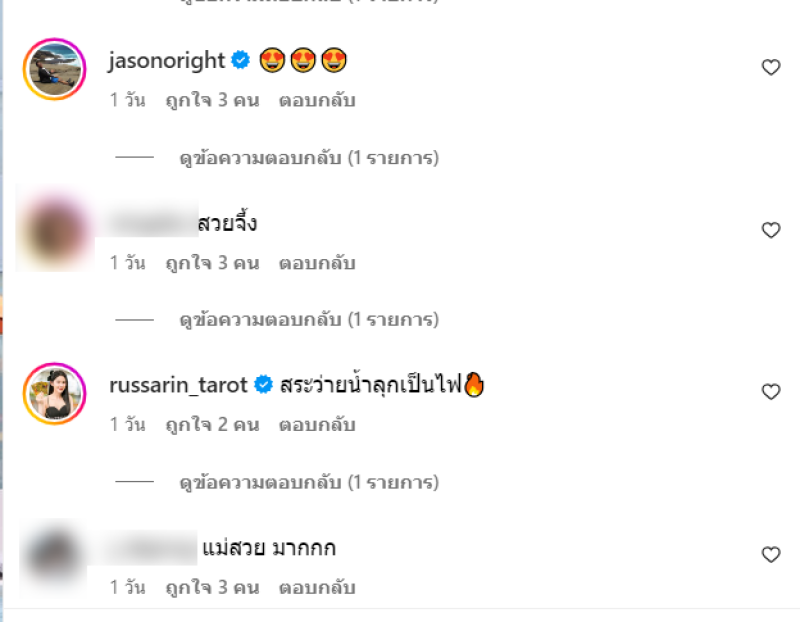Screen dimensions: 800x622
Task: Open russarin_tarot's profile picture
Action: coord(54,393)
